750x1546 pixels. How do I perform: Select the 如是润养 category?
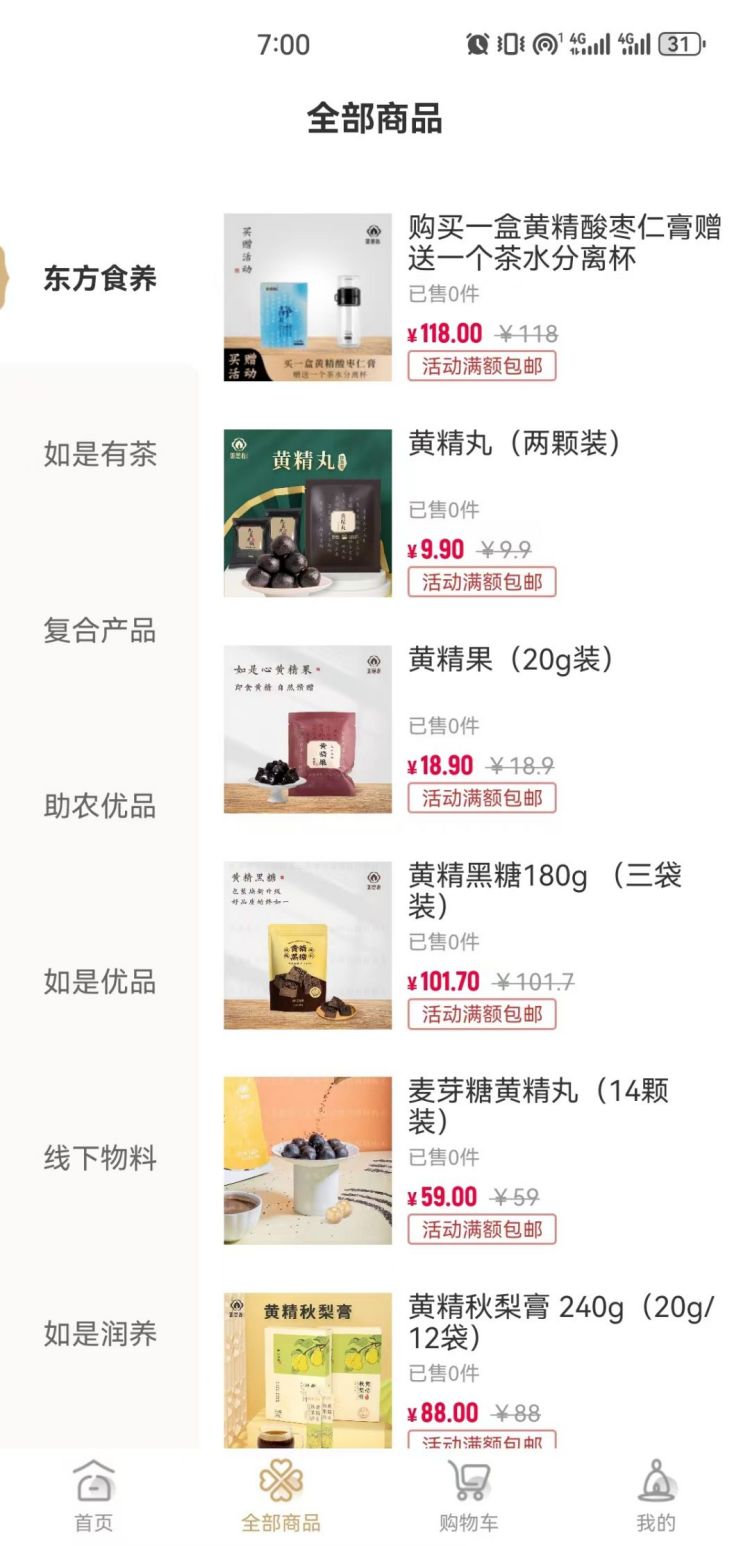[x=99, y=1333]
